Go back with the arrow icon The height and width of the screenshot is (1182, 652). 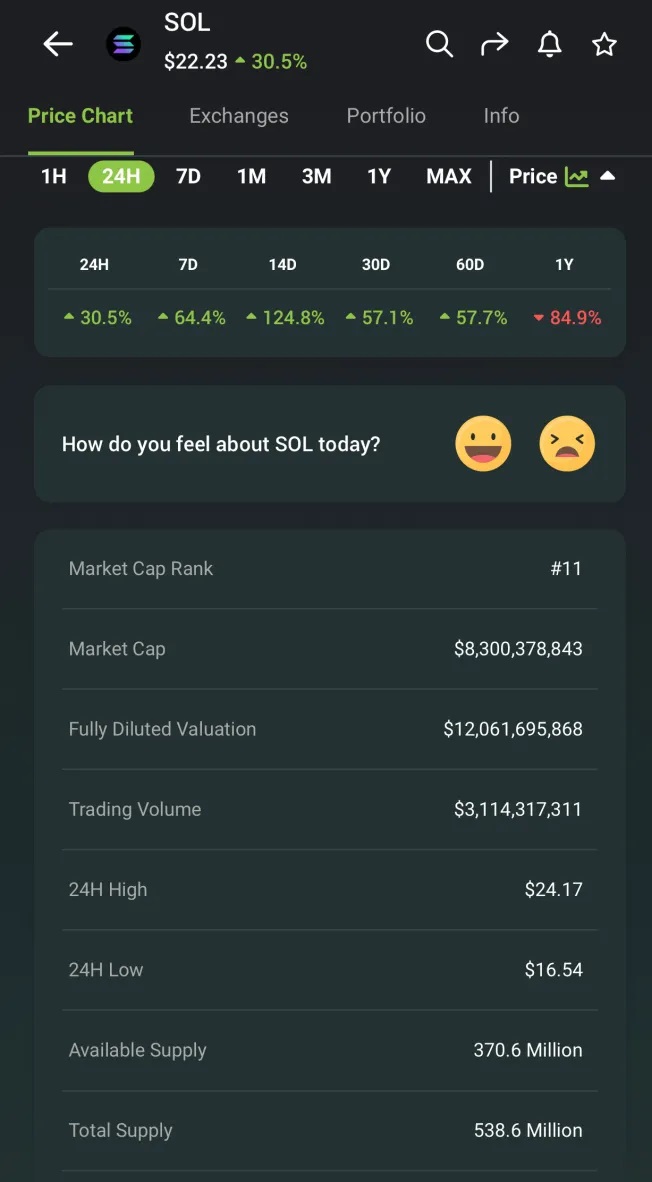(58, 44)
